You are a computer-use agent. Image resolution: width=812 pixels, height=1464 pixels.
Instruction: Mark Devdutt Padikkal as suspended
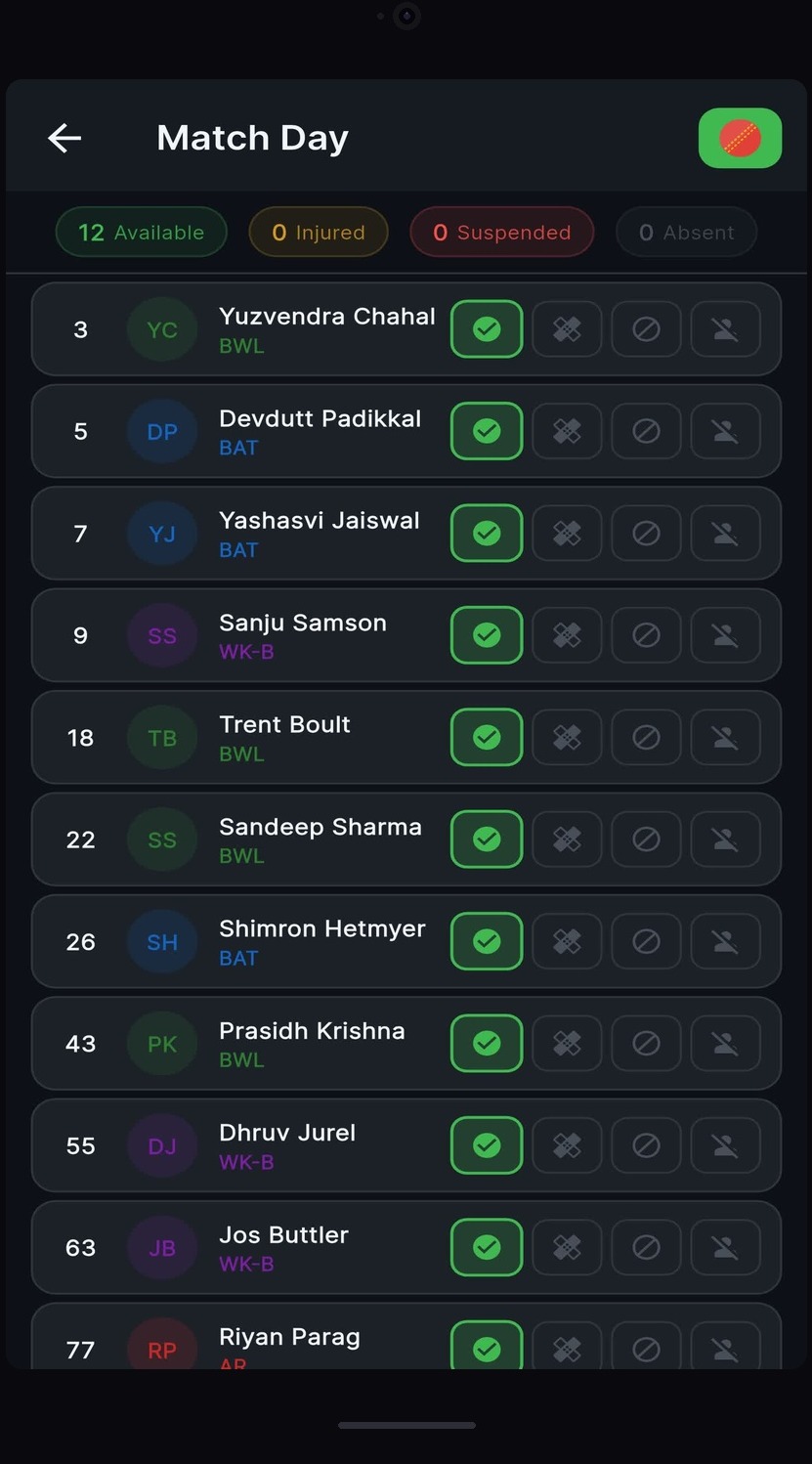(646, 431)
